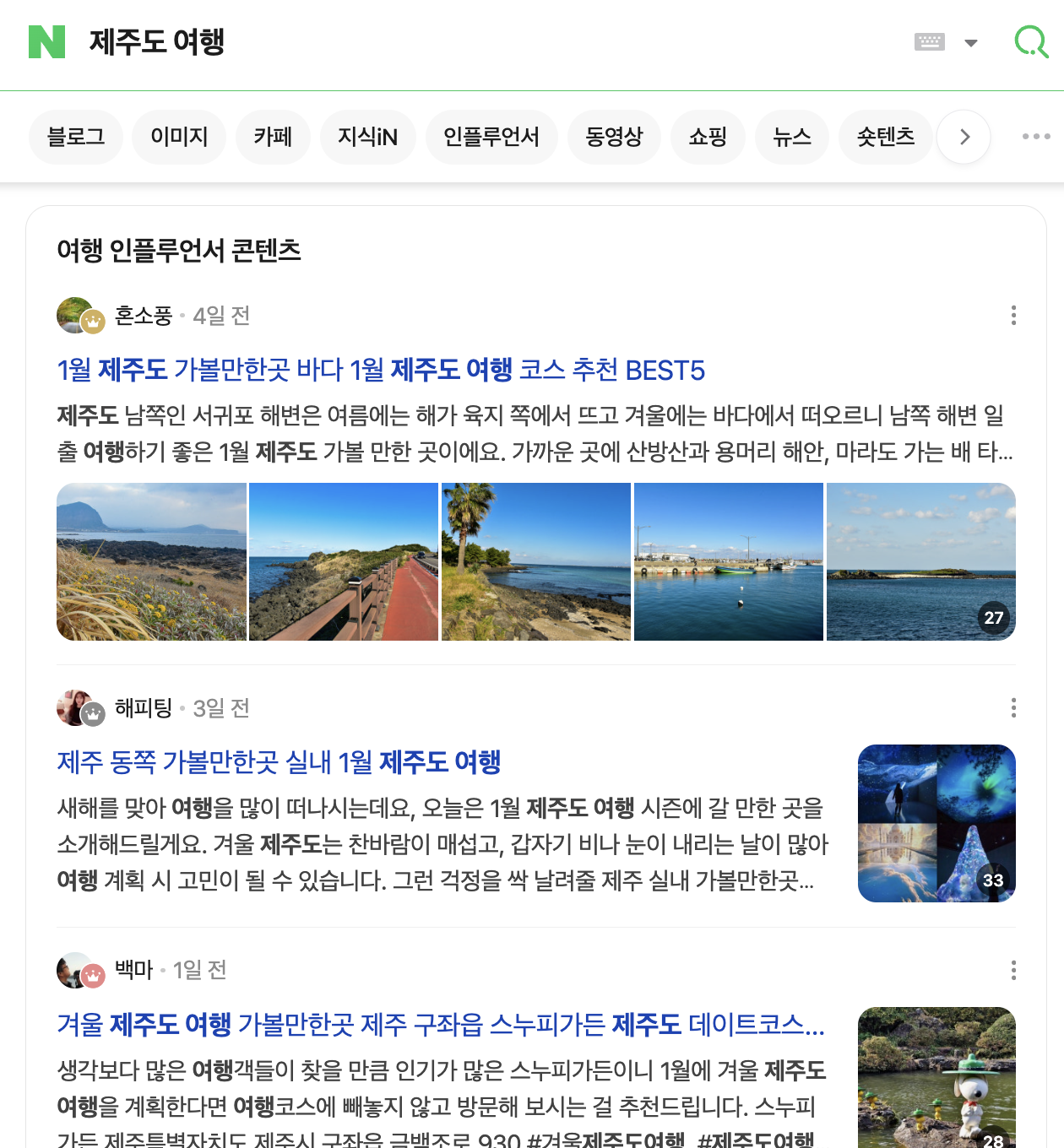Open options menu on 백마 post
Screen dimensions: 1064x1148
(1013, 972)
